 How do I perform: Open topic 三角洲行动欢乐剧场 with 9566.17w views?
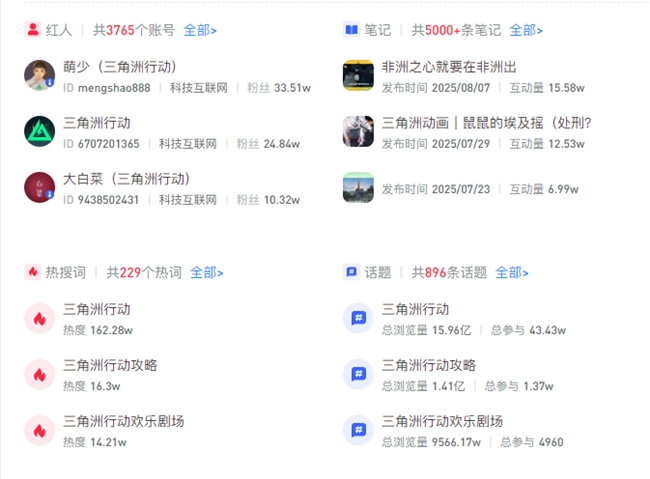pyautogui.click(x=442, y=421)
